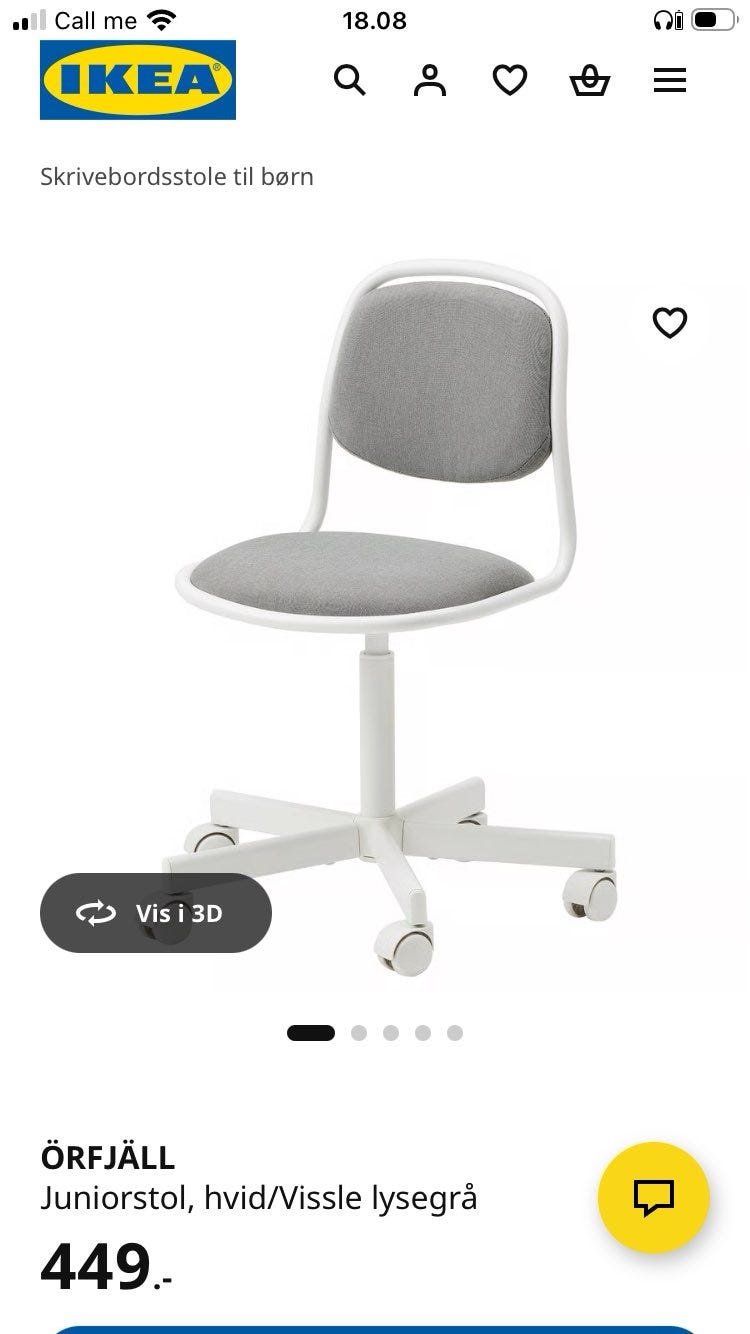
Task: Open the shopping basket
Action: click(x=590, y=80)
